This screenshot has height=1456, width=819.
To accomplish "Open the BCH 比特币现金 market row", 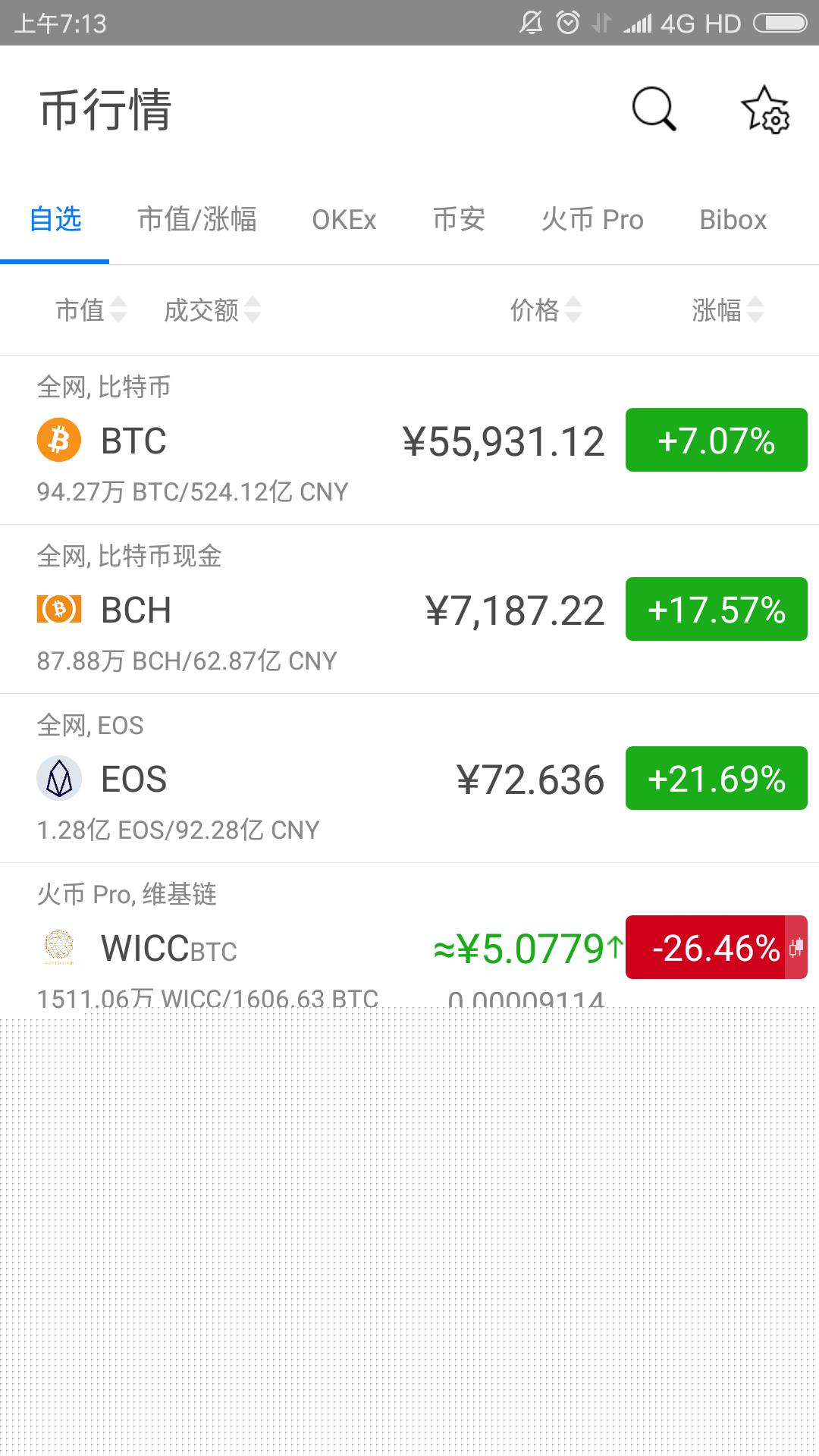I will pos(227,610).
